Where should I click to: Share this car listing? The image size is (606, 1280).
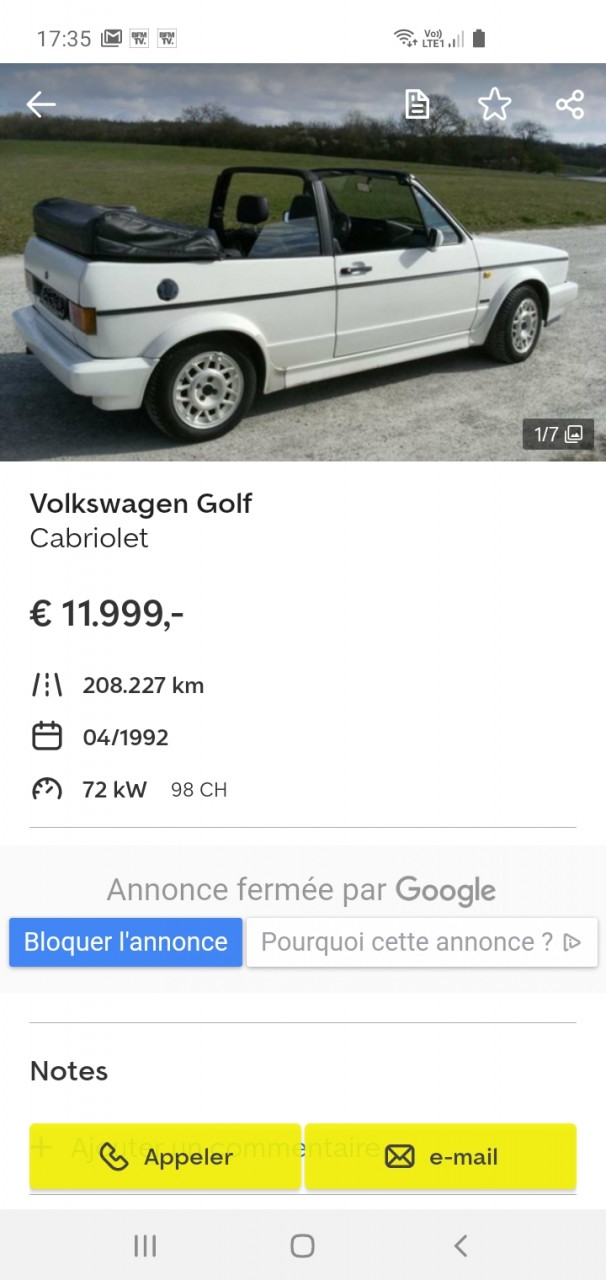click(570, 104)
